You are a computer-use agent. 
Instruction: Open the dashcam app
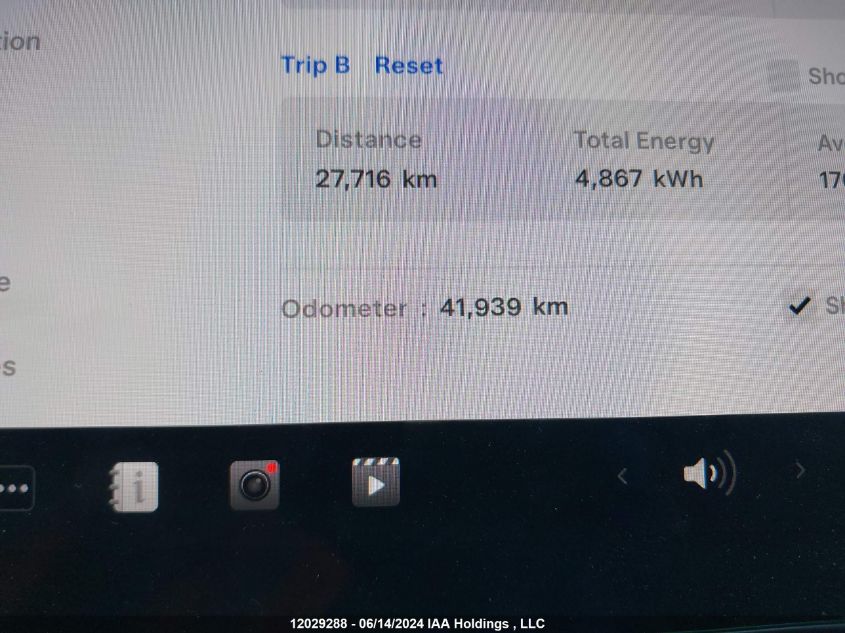(x=254, y=485)
